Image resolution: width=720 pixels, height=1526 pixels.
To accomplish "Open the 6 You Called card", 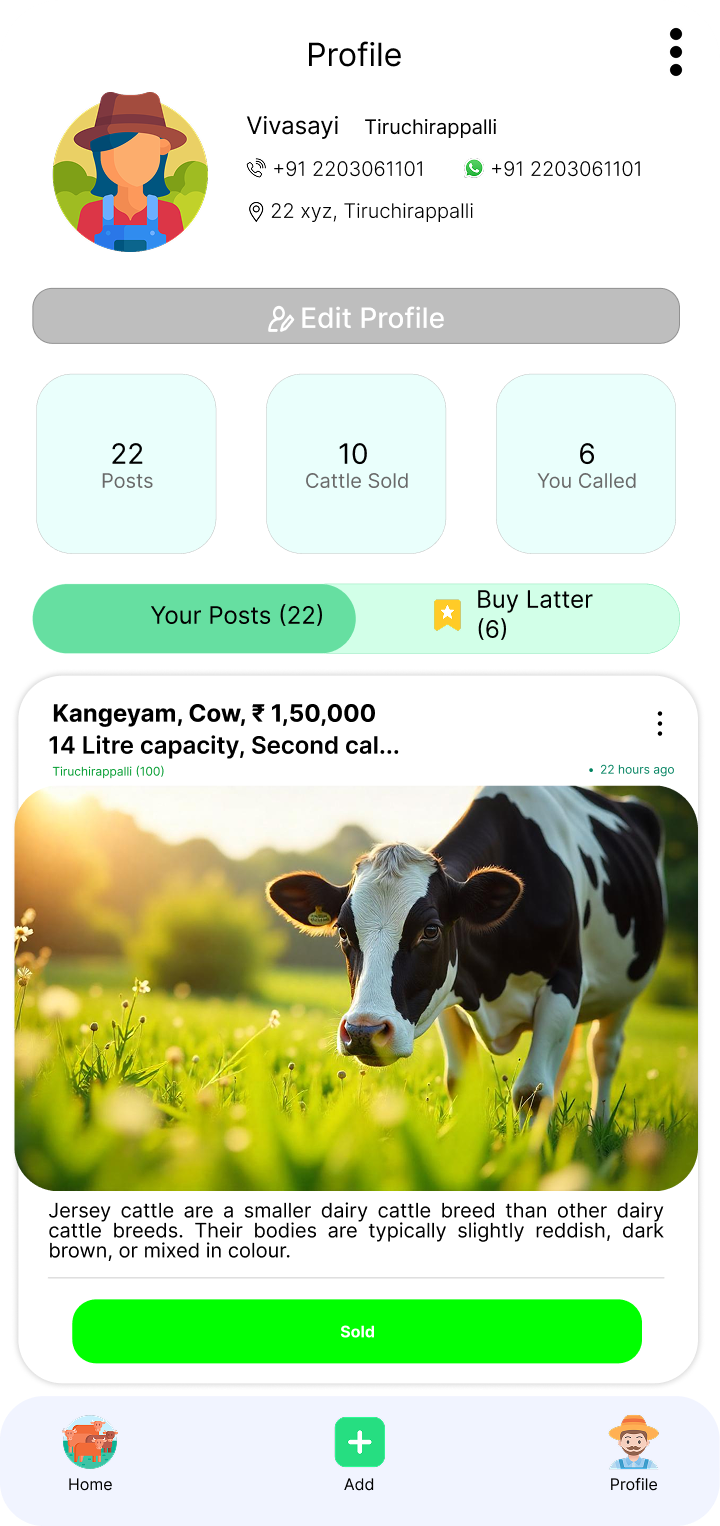I will [586, 464].
